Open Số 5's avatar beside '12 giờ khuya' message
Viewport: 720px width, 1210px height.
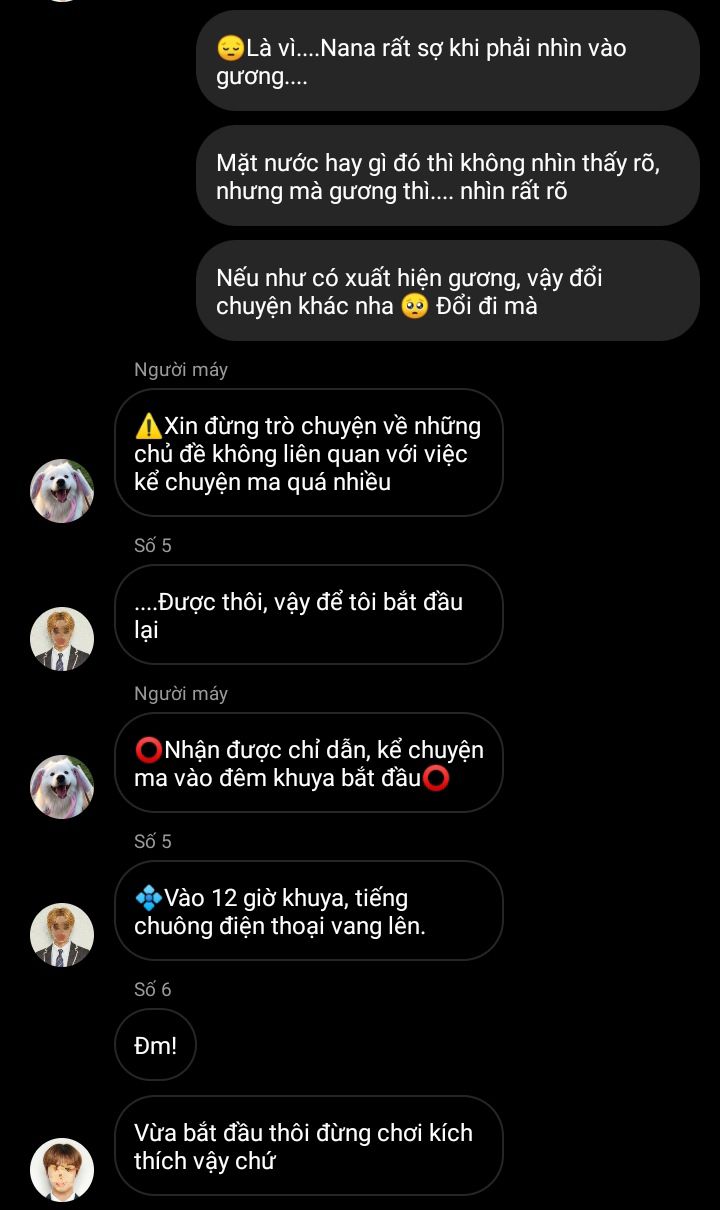click(62, 935)
